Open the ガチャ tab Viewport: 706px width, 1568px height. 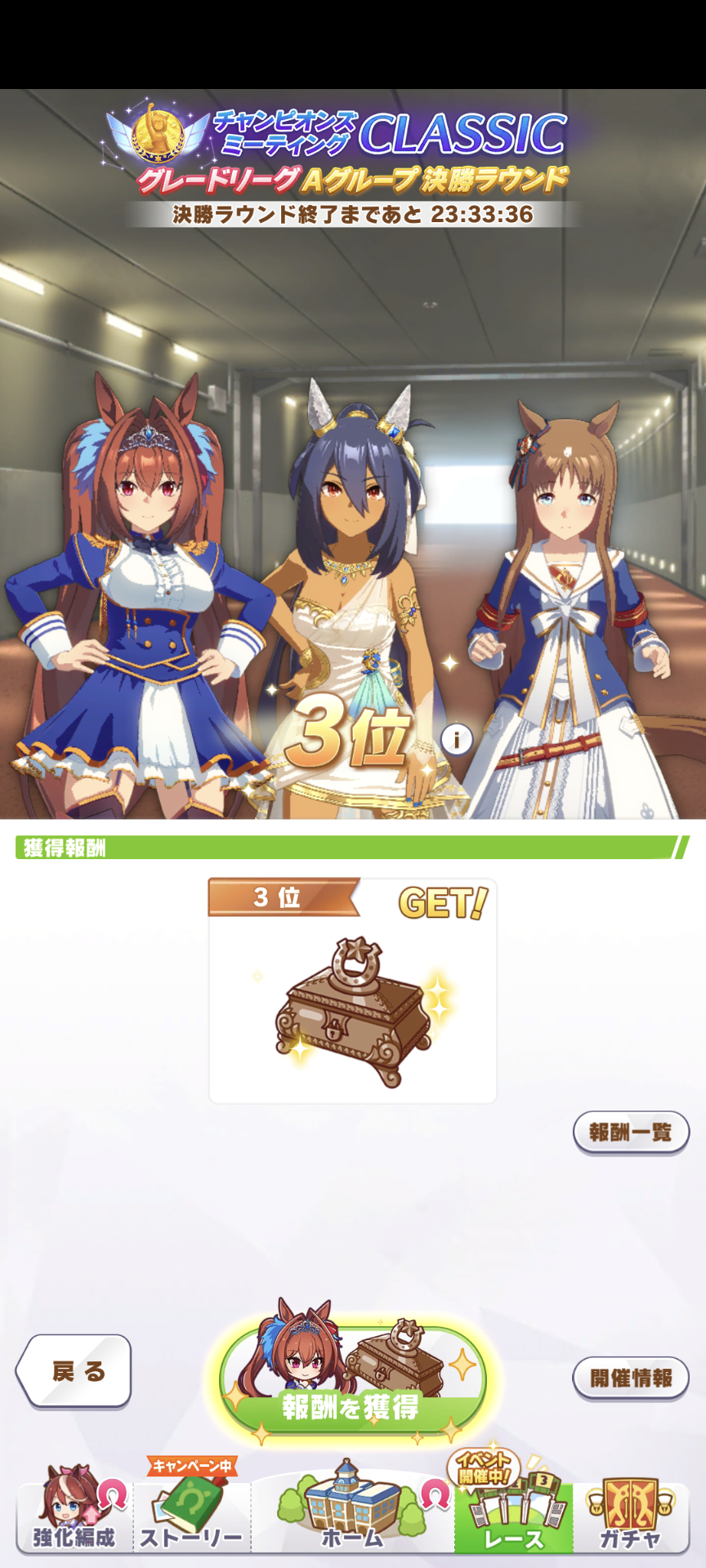pyautogui.click(x=630, y=1519)
